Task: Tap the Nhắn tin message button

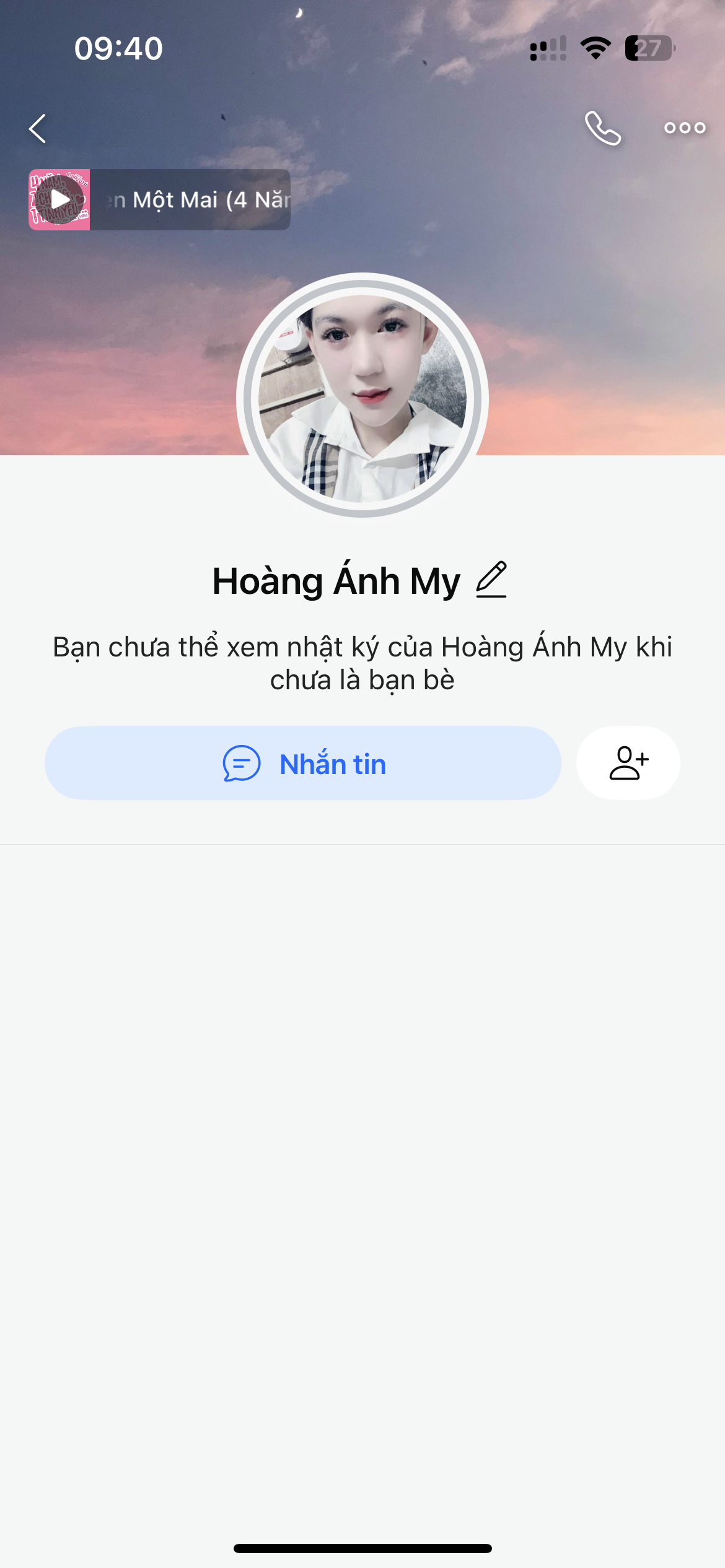Action: click(303, 763)
